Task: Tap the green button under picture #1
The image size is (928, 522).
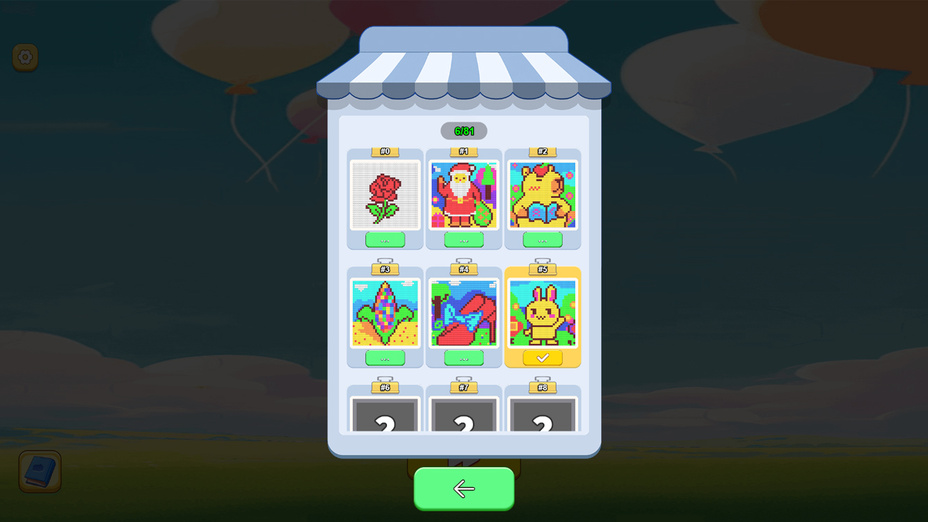Action: (464, 240)
